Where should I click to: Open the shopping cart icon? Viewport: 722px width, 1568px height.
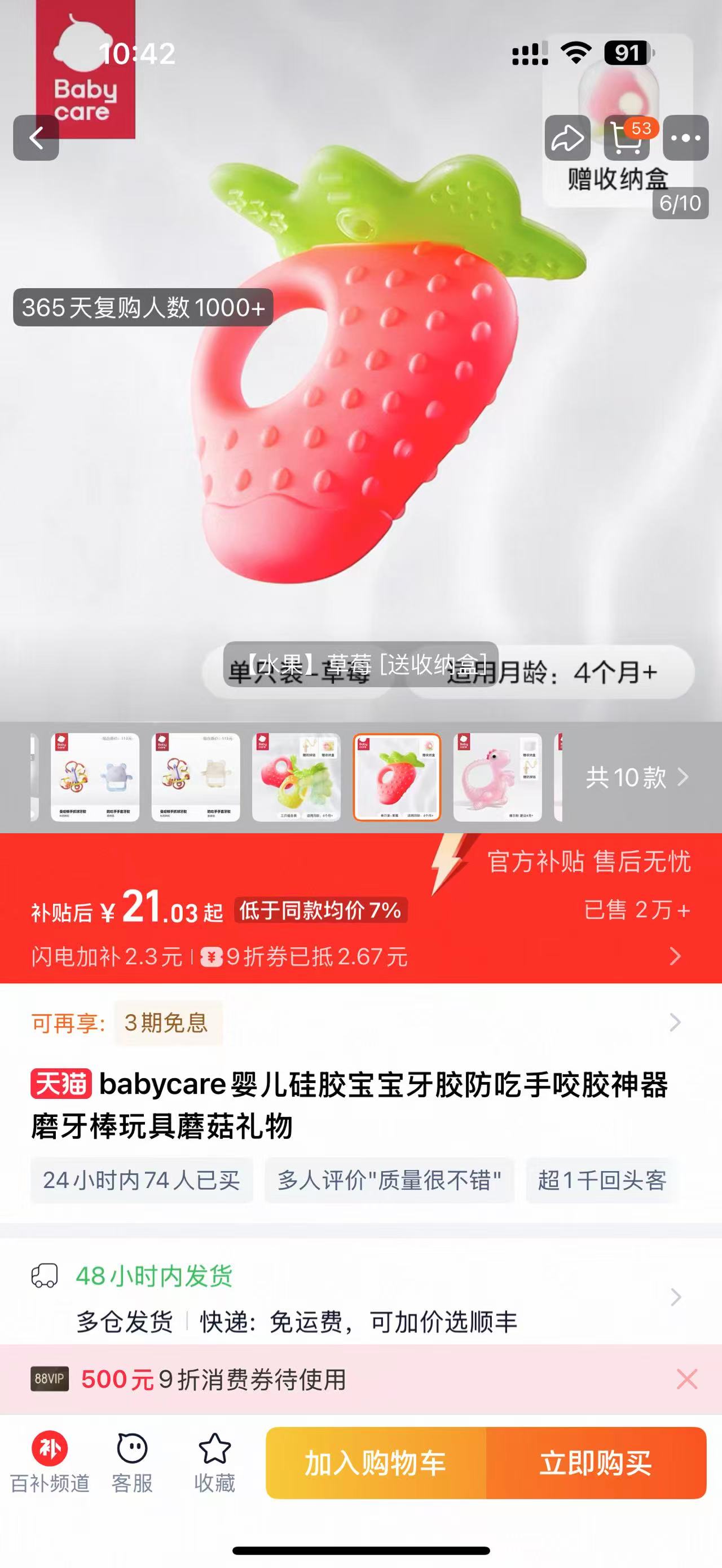[627, 138]
